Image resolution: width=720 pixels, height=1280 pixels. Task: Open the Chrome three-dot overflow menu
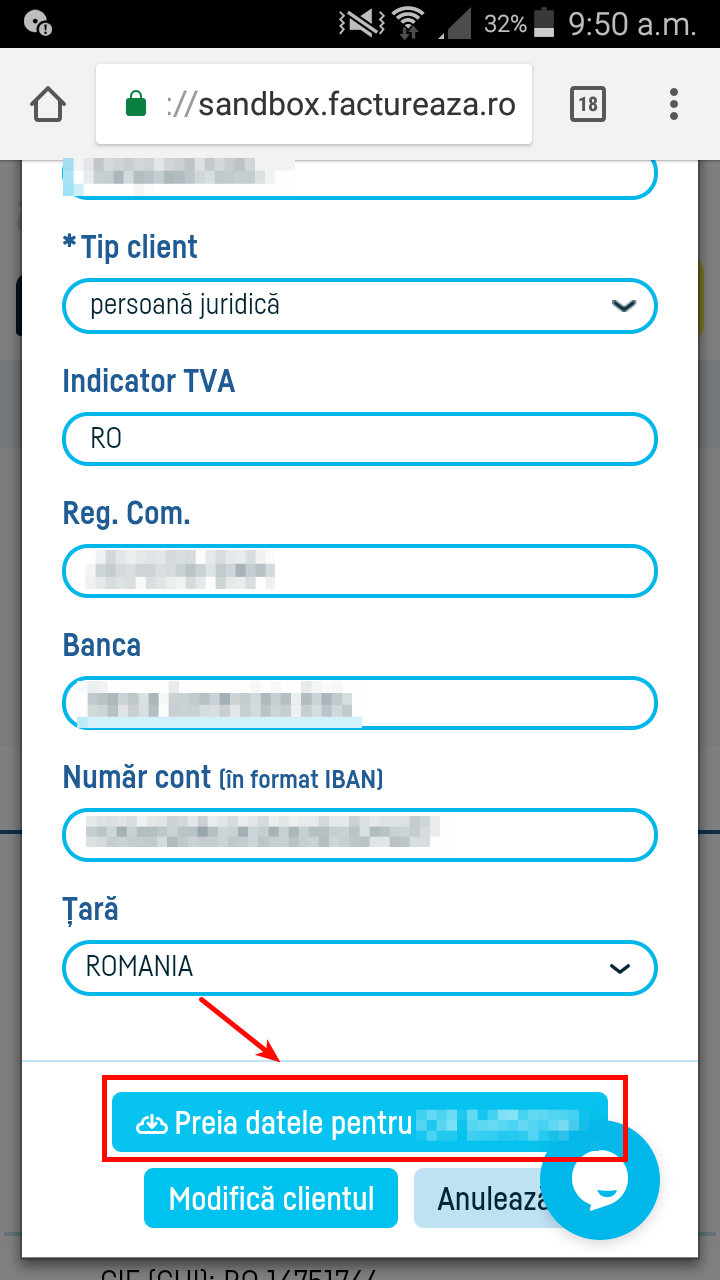coord(672,103)
